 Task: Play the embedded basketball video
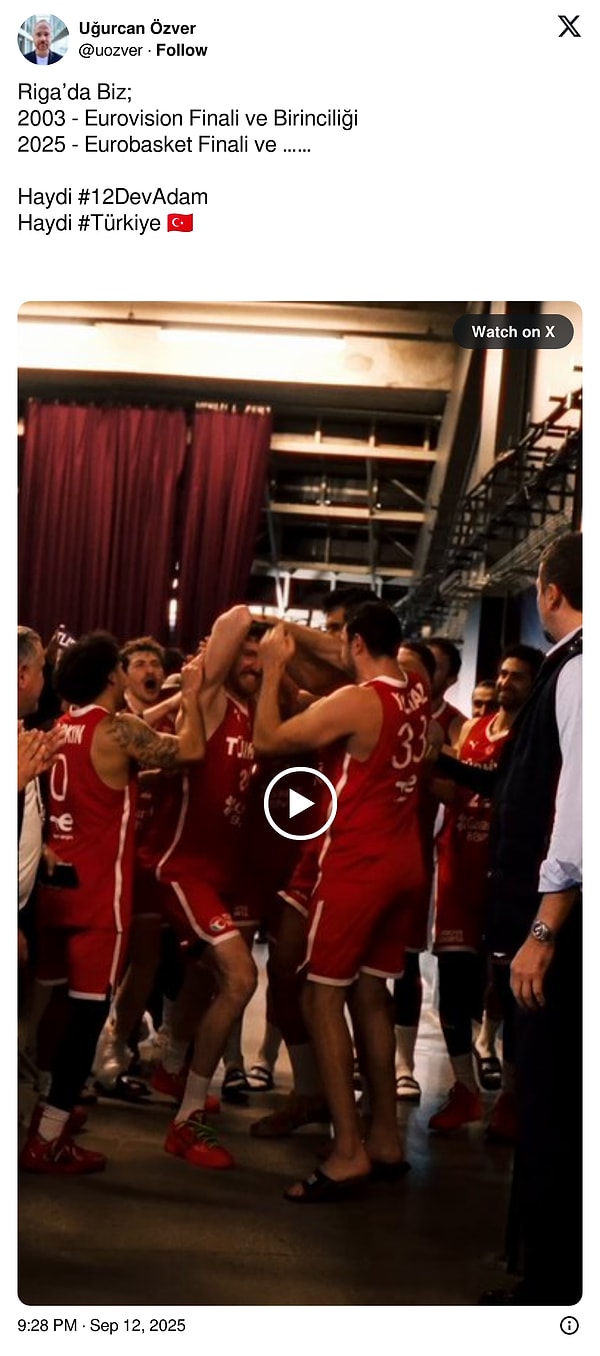300,803
